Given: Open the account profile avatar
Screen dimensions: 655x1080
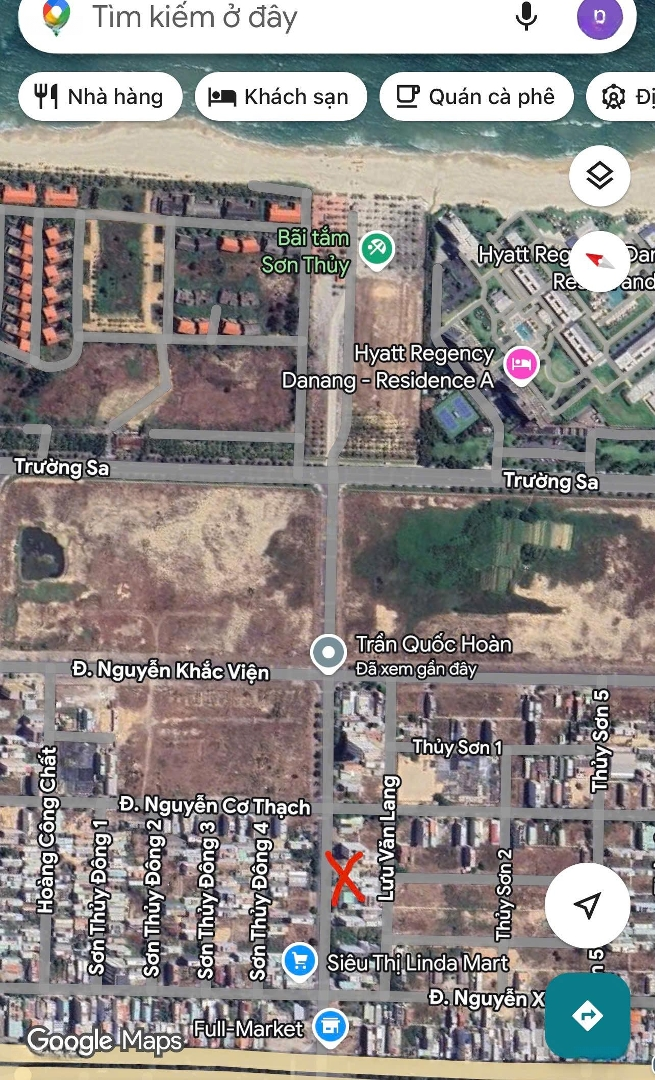Looking at the screenshot, I should click(599, 17).
